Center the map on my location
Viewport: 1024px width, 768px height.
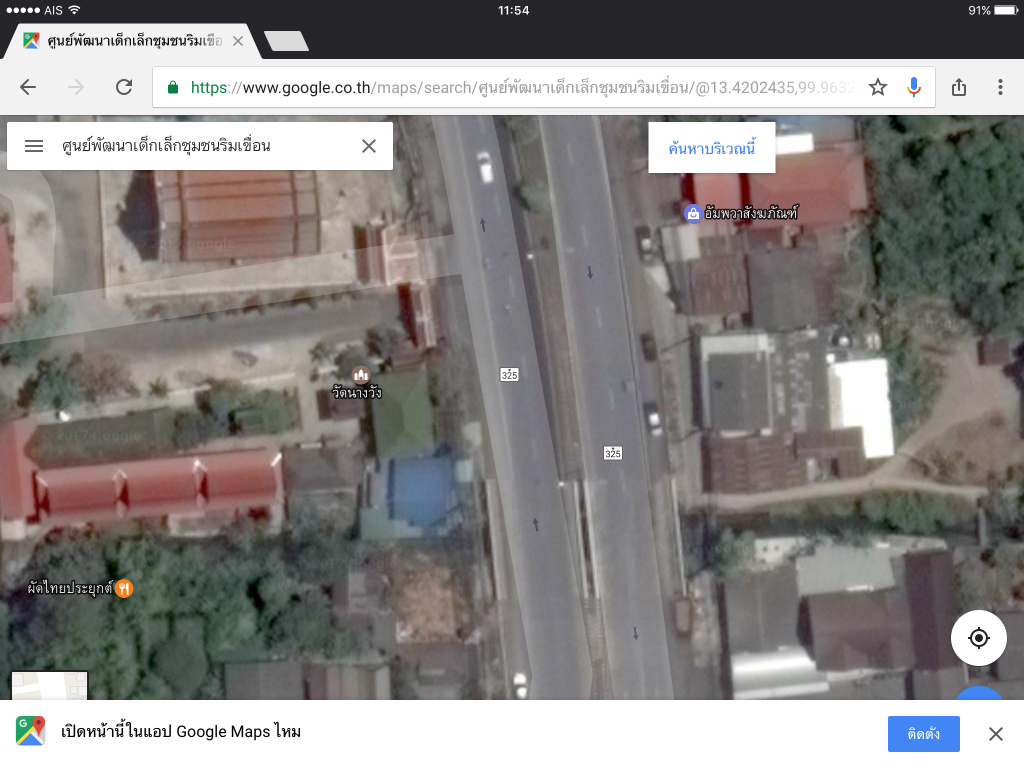pos(978,638)
